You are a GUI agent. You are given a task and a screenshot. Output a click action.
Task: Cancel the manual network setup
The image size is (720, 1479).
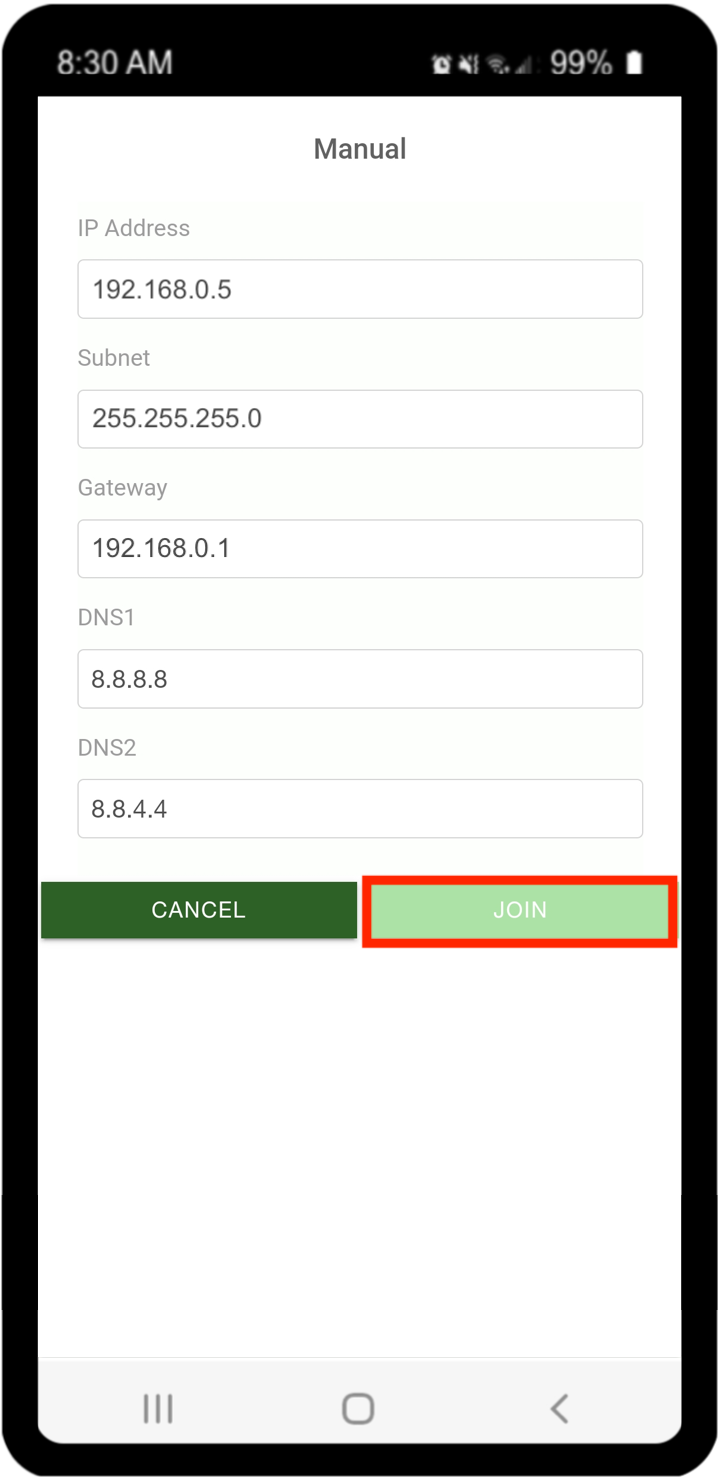click(x=199, y=910)
